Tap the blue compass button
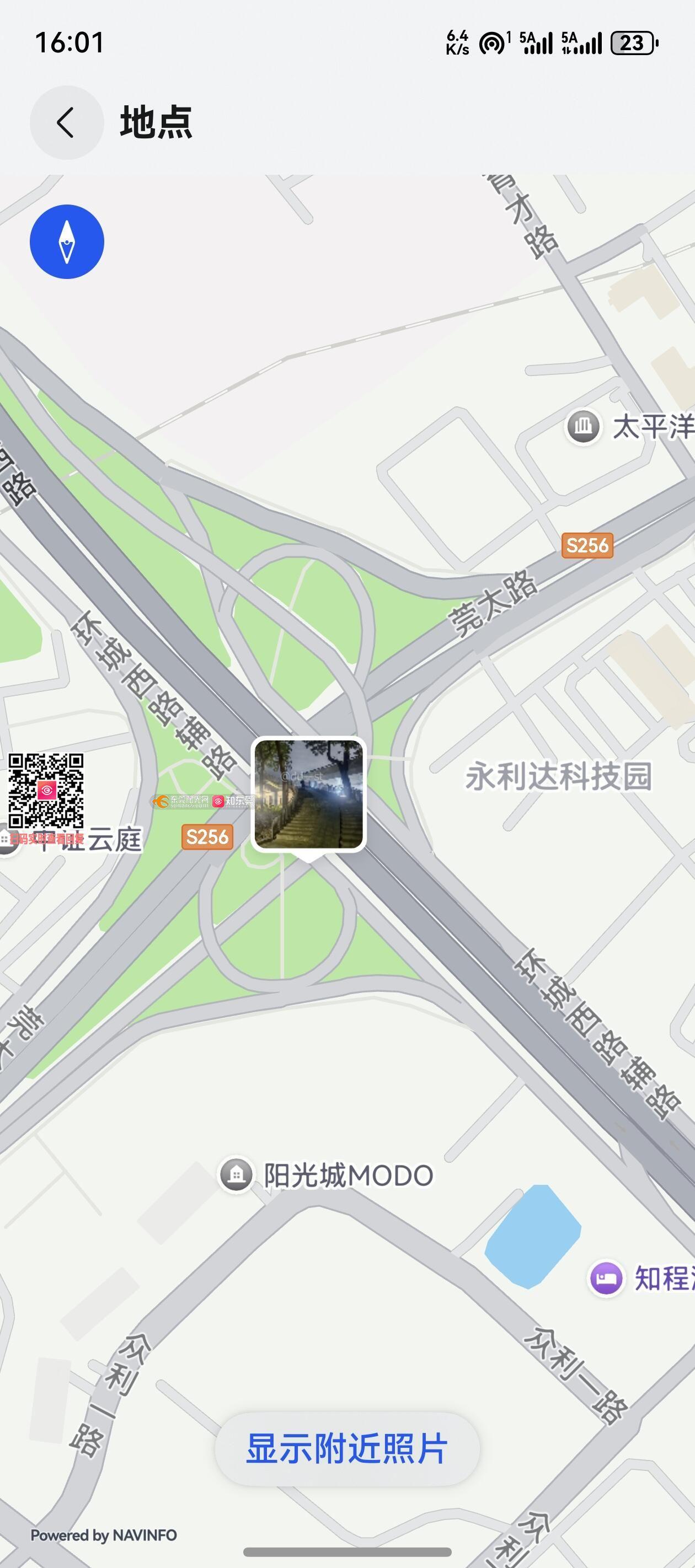The height and width of the screenshot is (1568, 695). tap(67, 241)
